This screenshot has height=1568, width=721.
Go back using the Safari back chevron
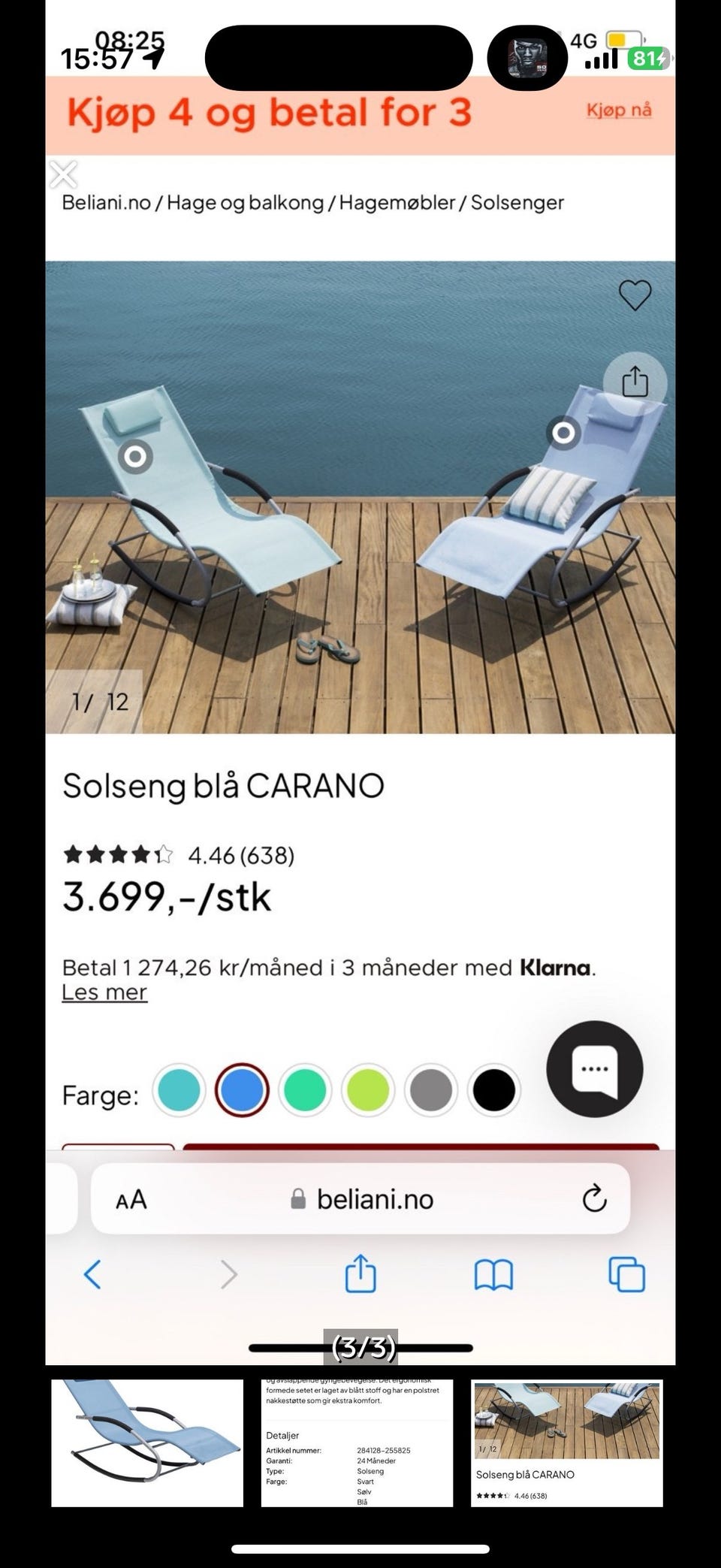[x=93, y=1273]
